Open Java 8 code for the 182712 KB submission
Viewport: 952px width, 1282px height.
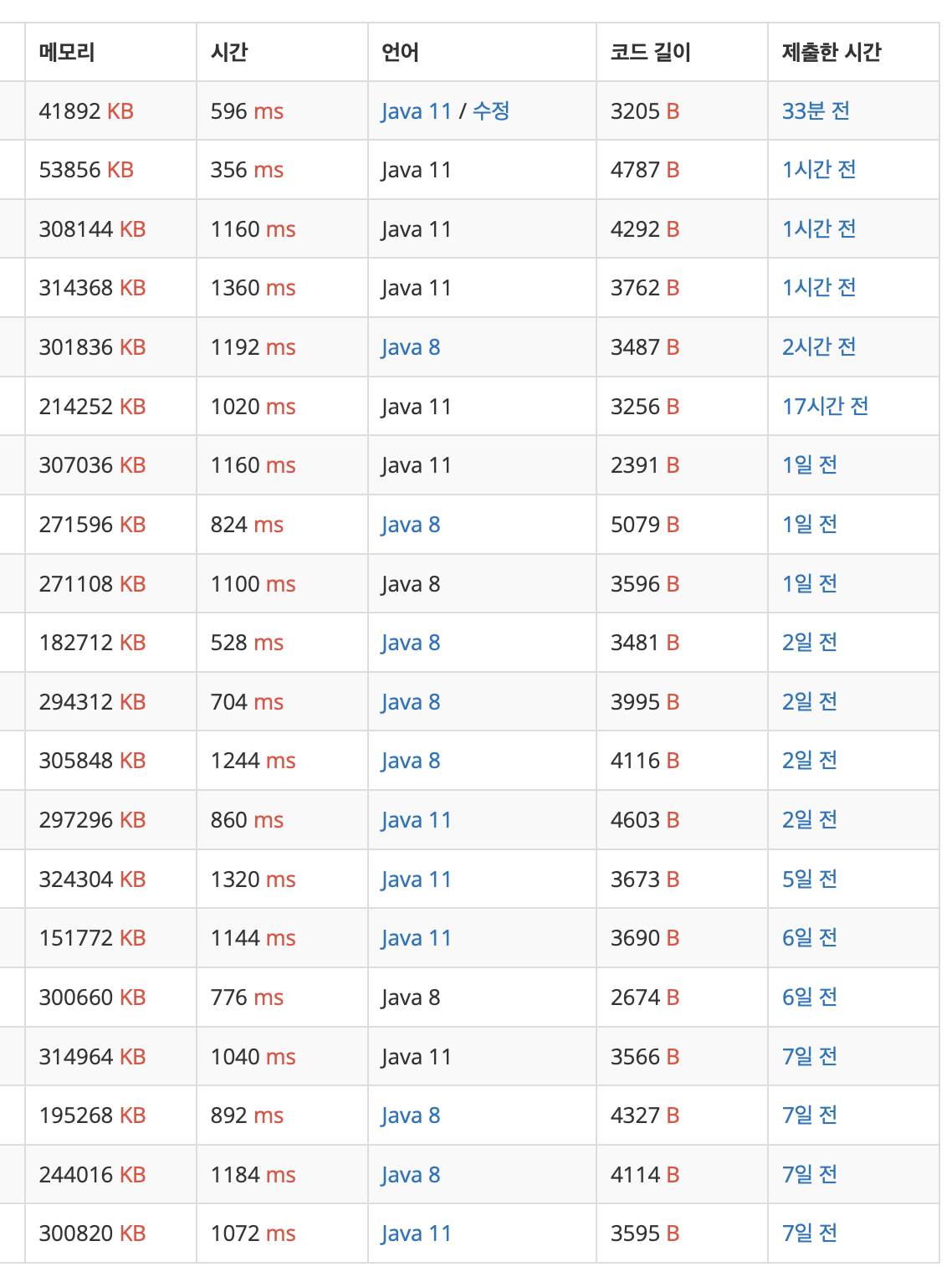(x=410, y=643)
